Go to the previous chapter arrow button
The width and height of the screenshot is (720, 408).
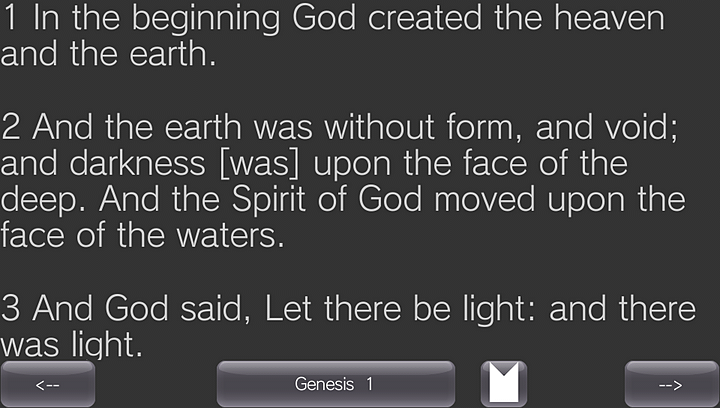47,384
